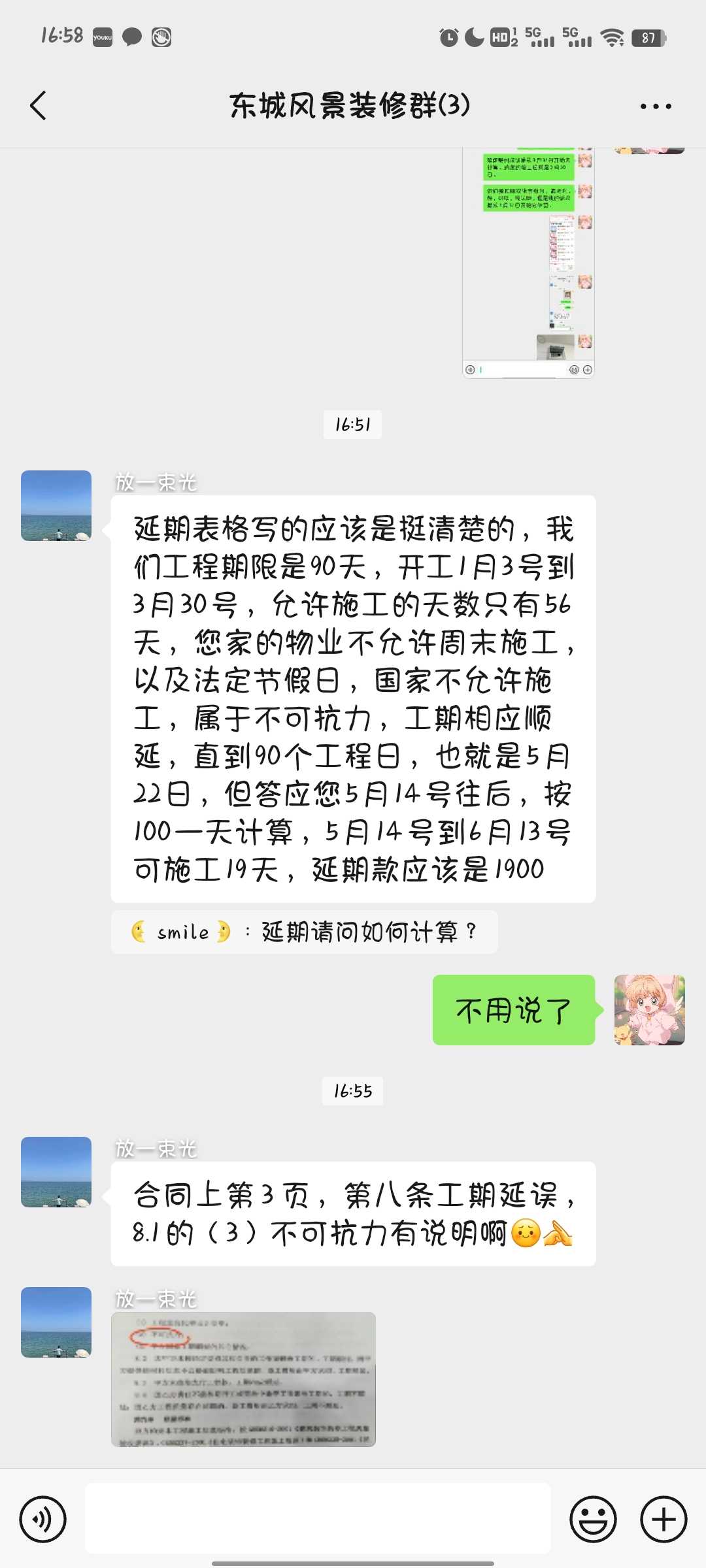Viewport: 706px width, 1568px height.
Task: Go back from the group chat
Action: [x=39, y=106]
